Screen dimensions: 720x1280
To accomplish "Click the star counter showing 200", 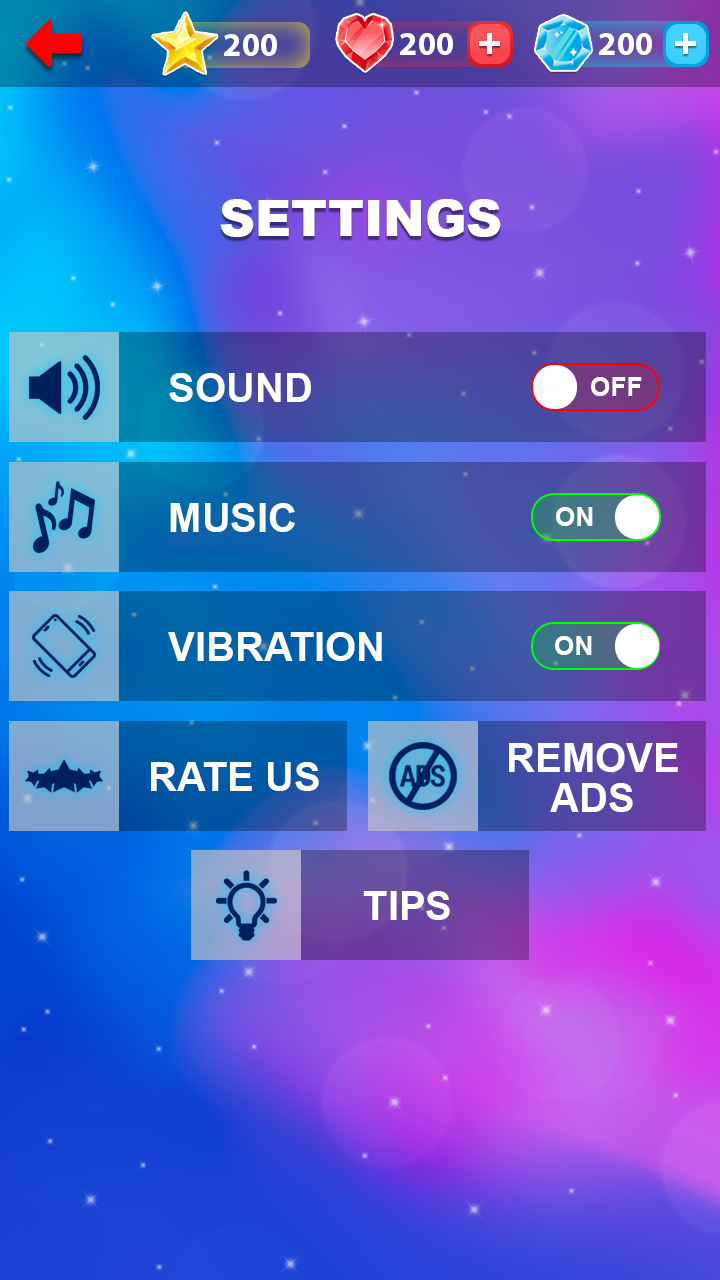I will [x=252, y=44].
